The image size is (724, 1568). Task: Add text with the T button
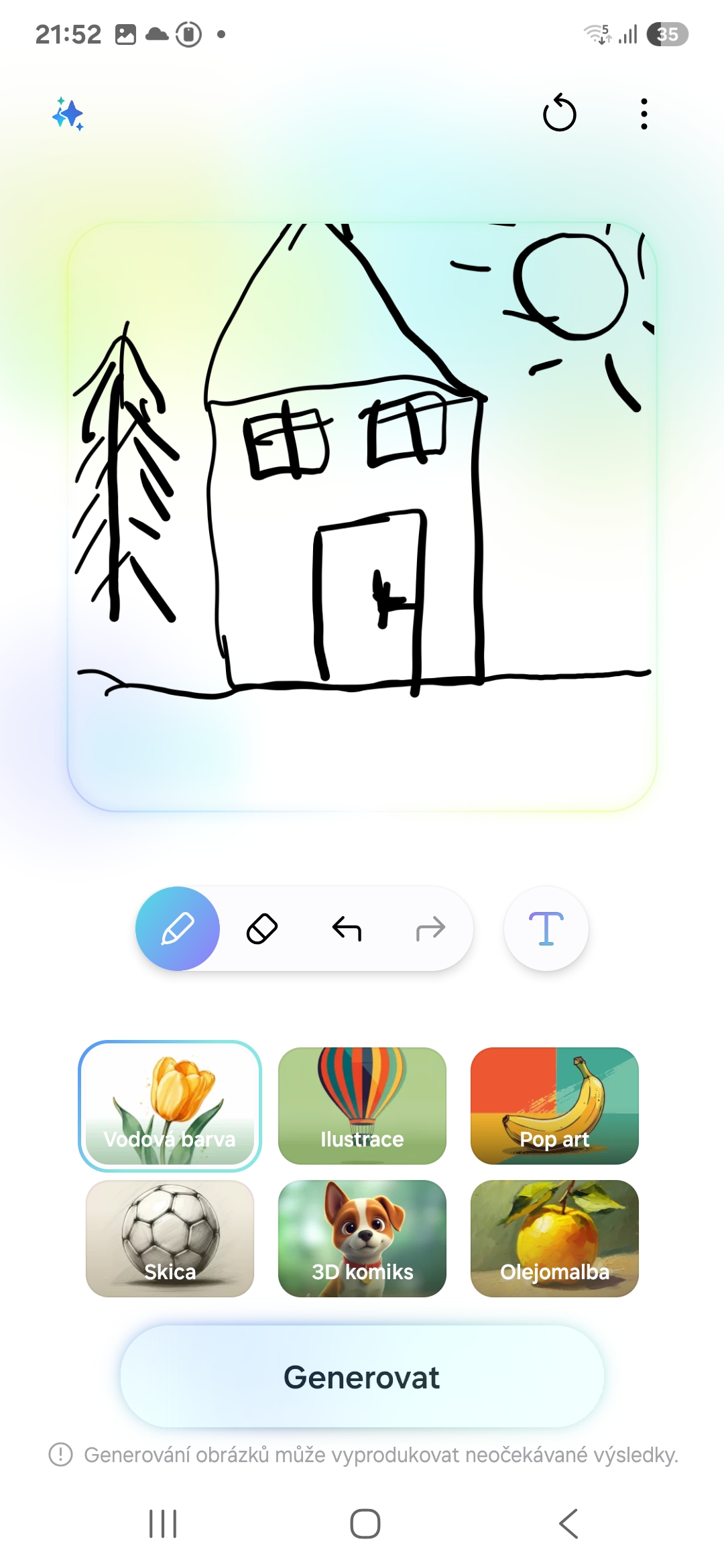pyautogui.click(x=546, y=929)
